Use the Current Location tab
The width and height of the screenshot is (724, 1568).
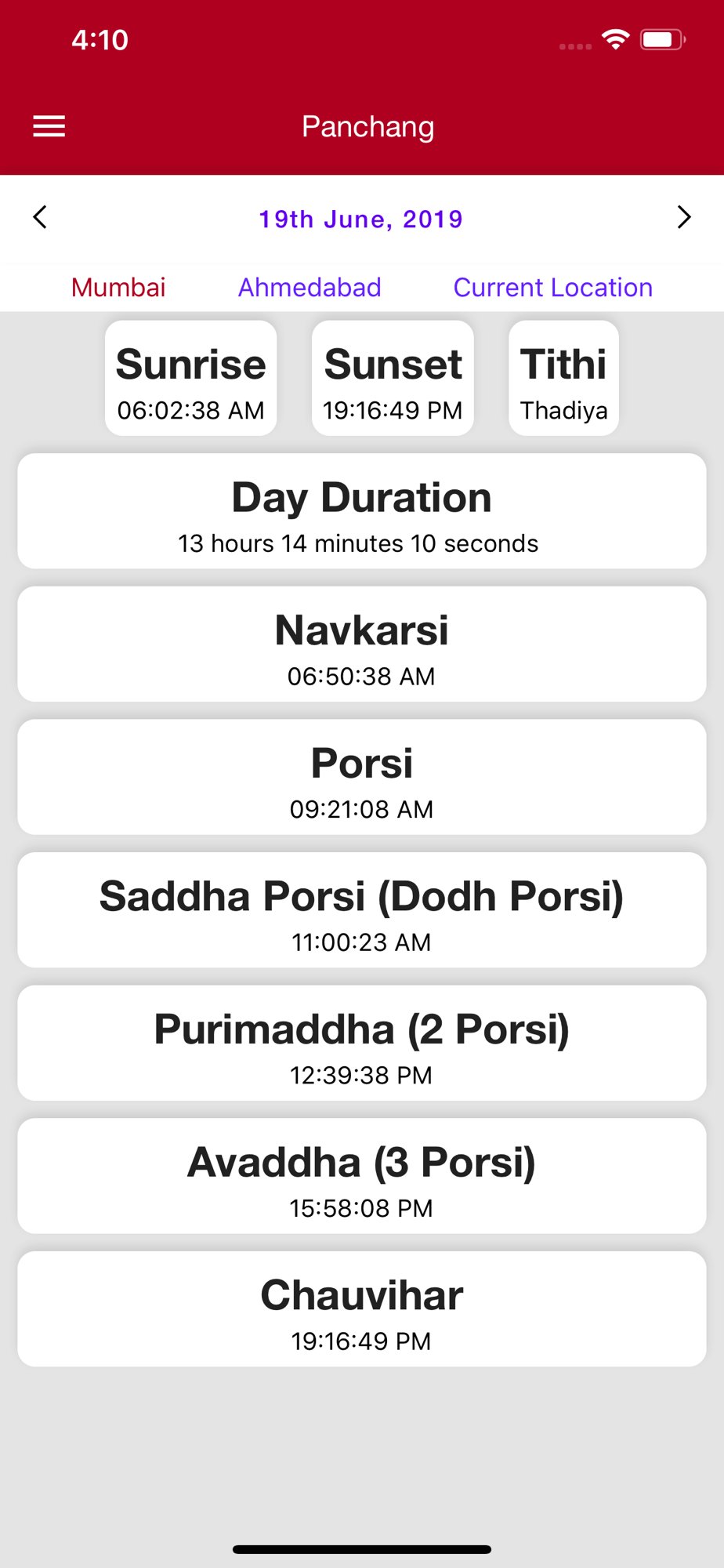(x=553, y=288)
